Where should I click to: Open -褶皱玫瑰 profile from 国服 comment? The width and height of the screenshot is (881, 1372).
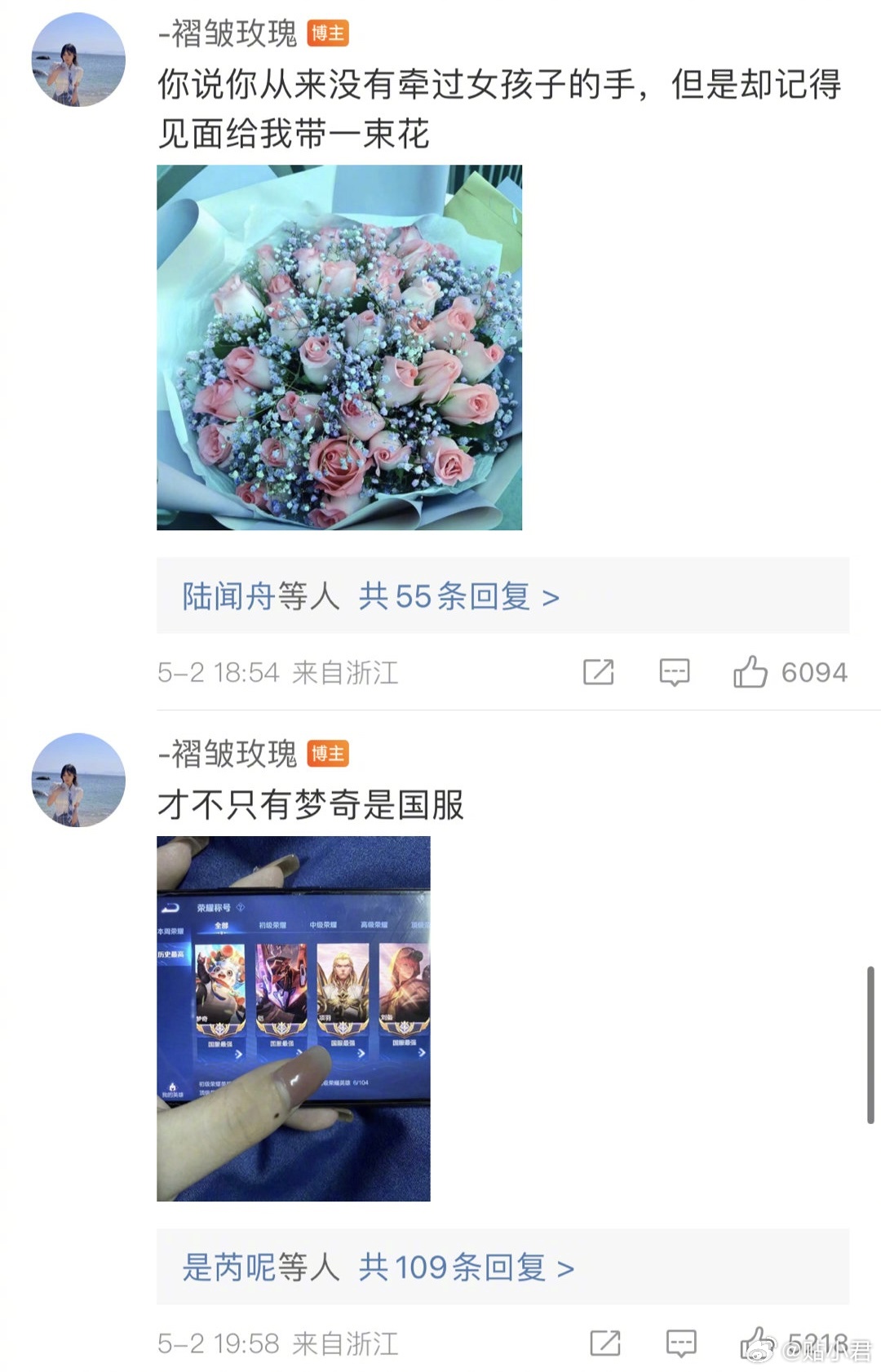[x=228, y=754]
